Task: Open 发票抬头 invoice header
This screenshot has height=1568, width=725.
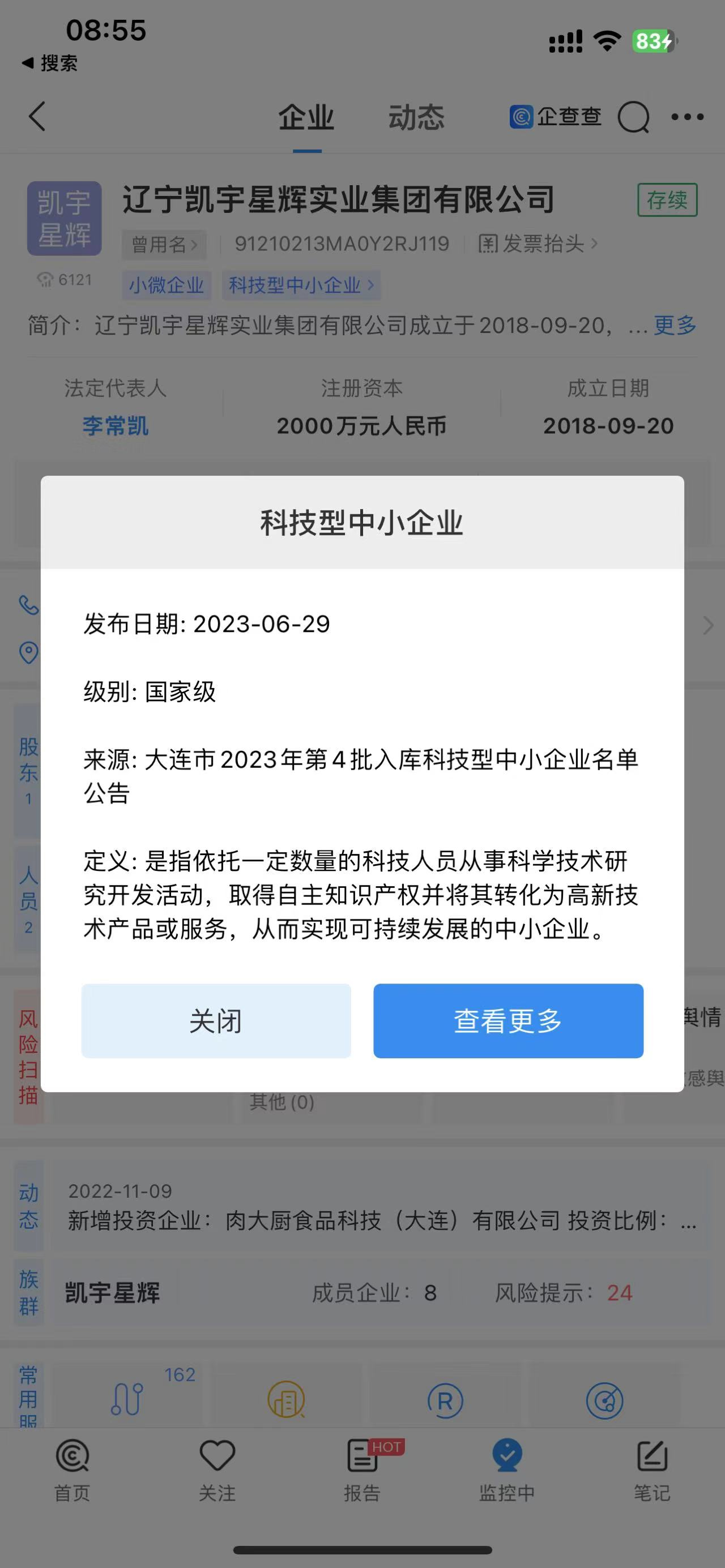Action: point(538,244)
